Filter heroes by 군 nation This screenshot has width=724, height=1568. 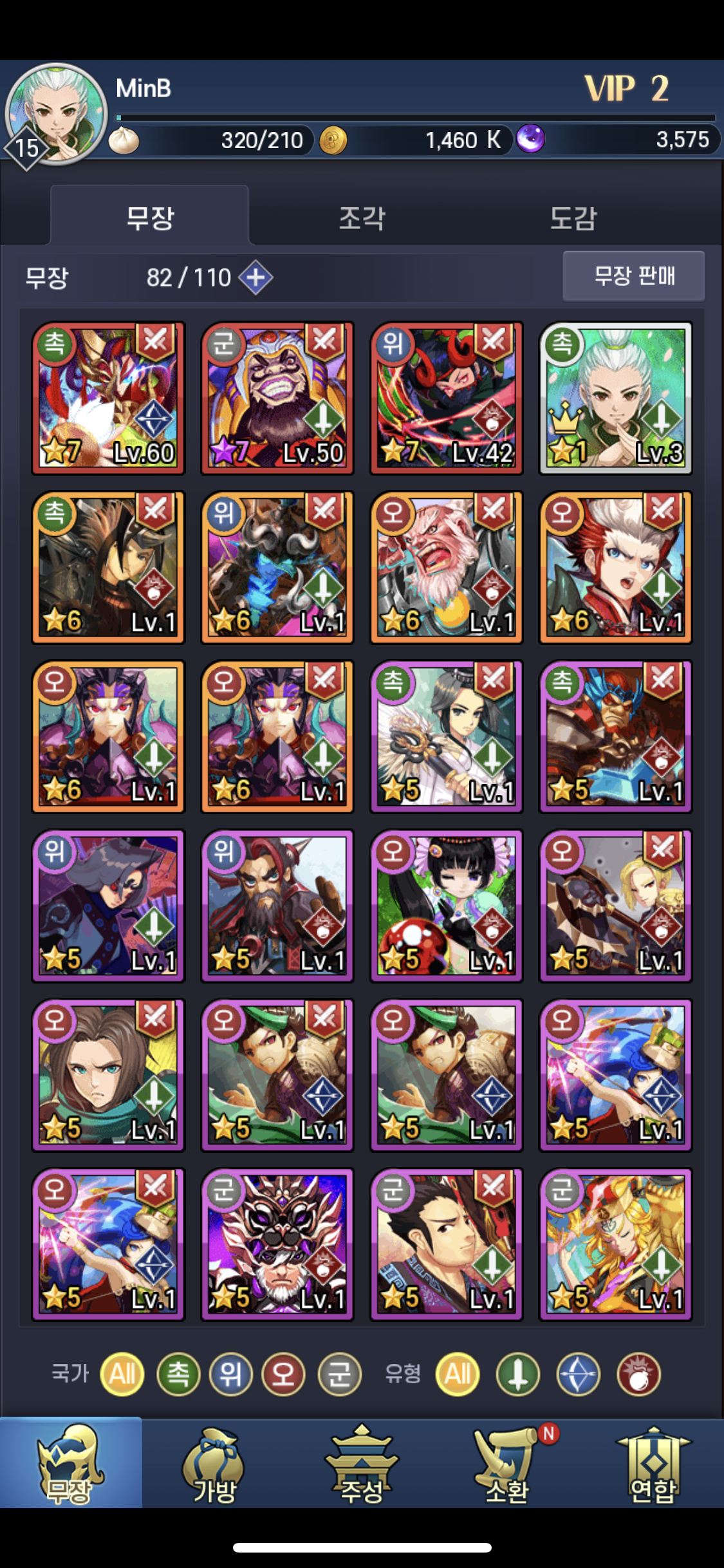point(339,1374)
